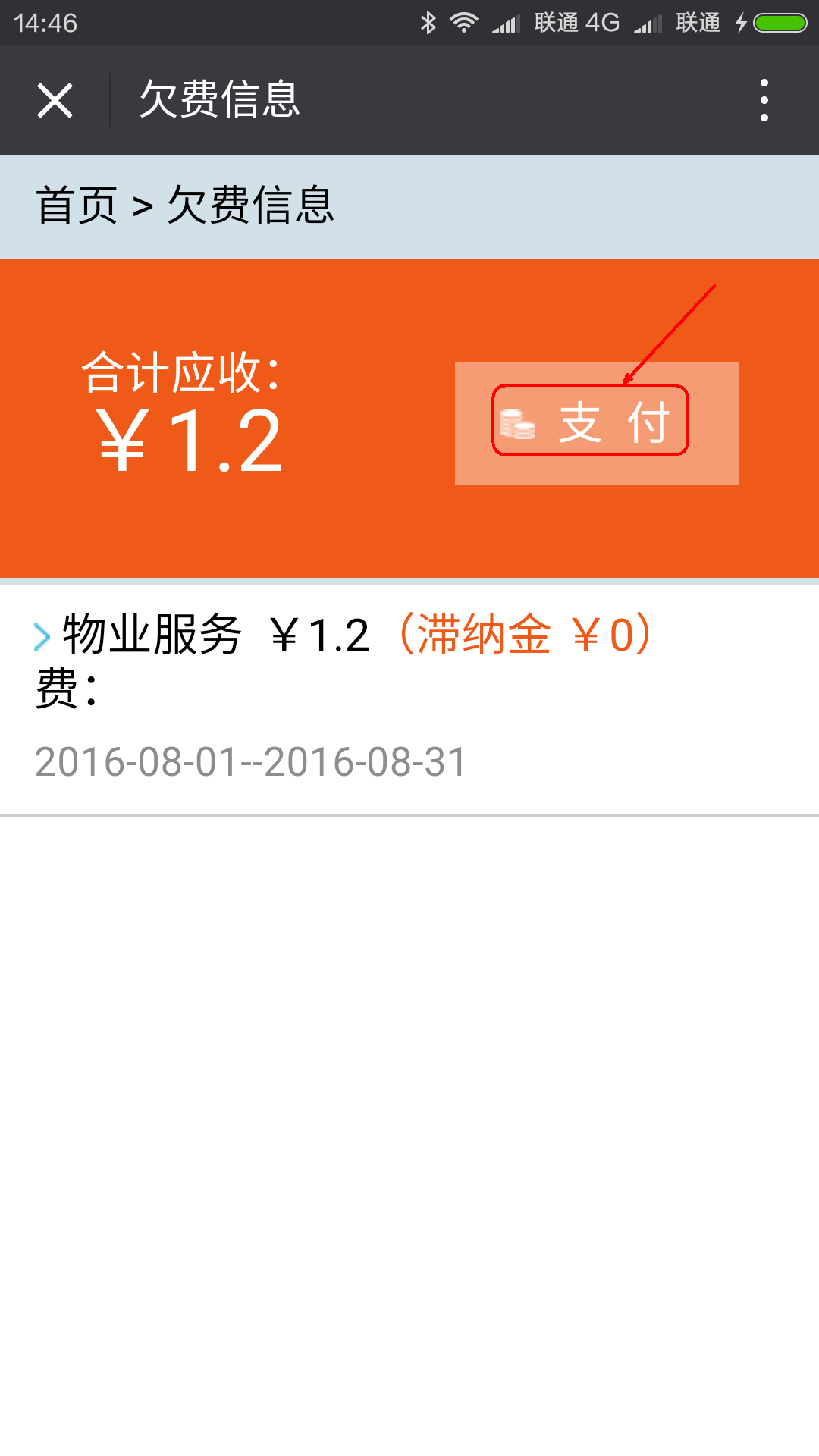The height and width of the screenshot is (1456, 819).
Task: Expand the 物业服务费 item
Action: click(x=42, y=636)
